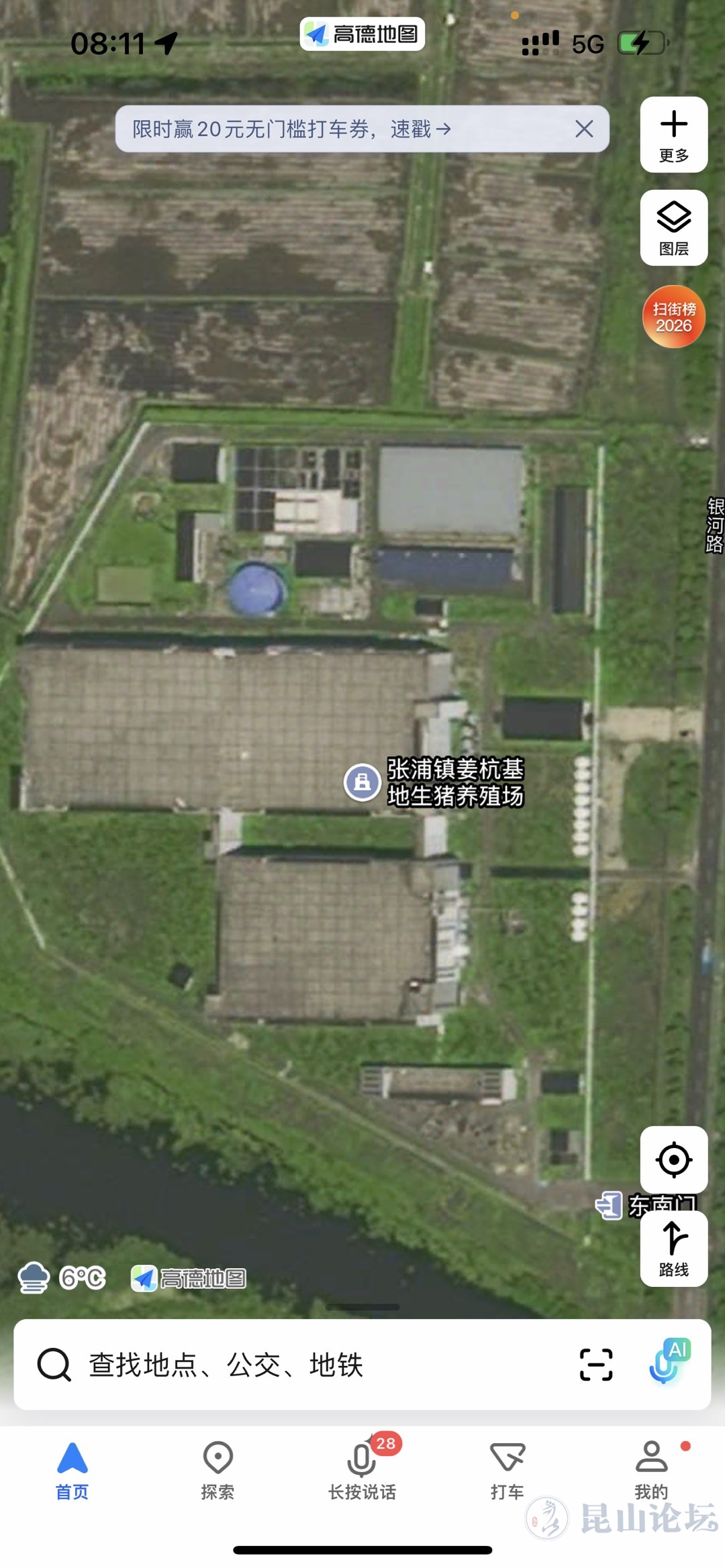Select the 东南门 entrance marker

(610, 1206)
